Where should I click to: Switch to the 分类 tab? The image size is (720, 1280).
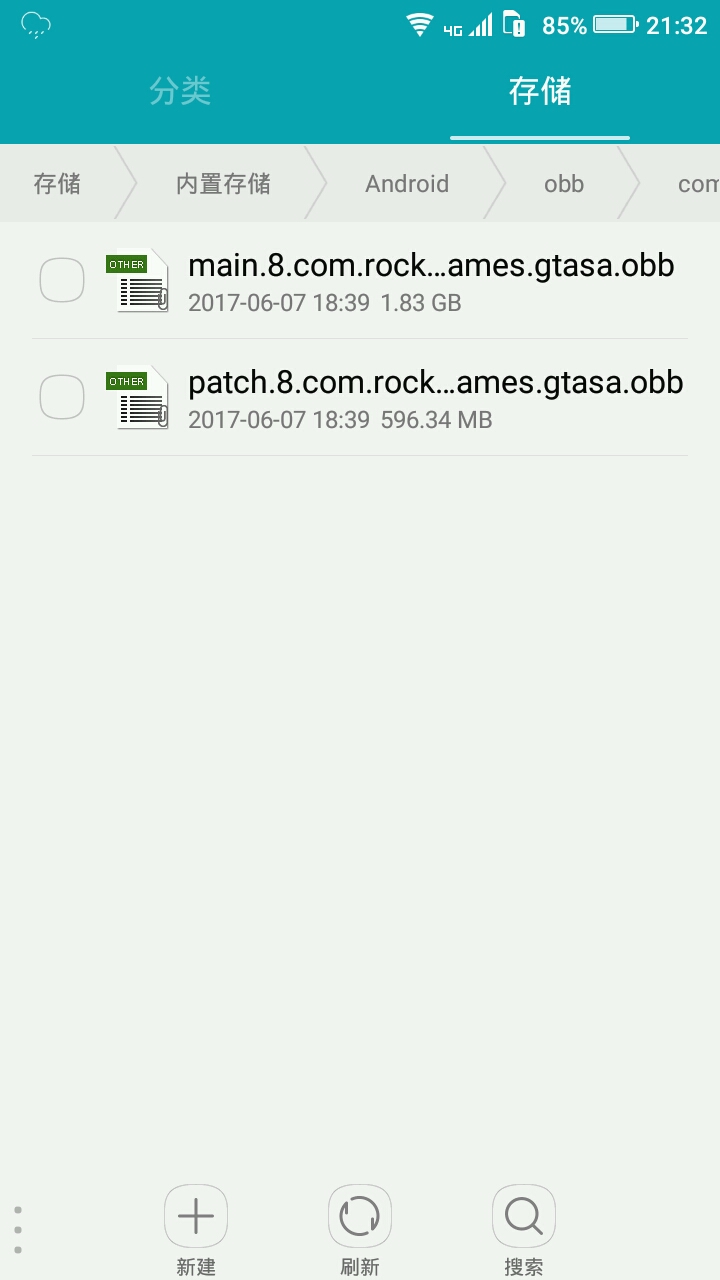tap(180, 92)
